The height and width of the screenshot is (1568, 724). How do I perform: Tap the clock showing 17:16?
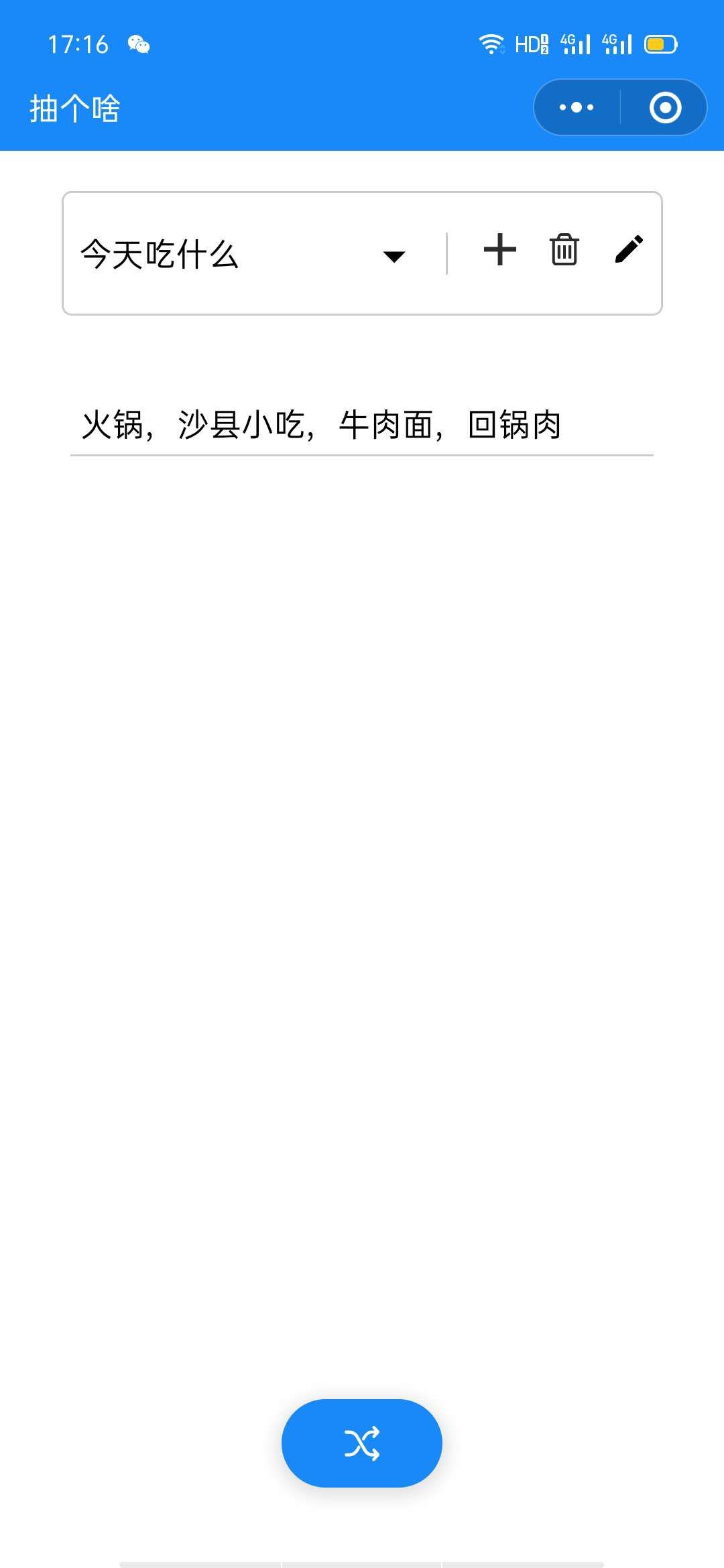(78, 44)
